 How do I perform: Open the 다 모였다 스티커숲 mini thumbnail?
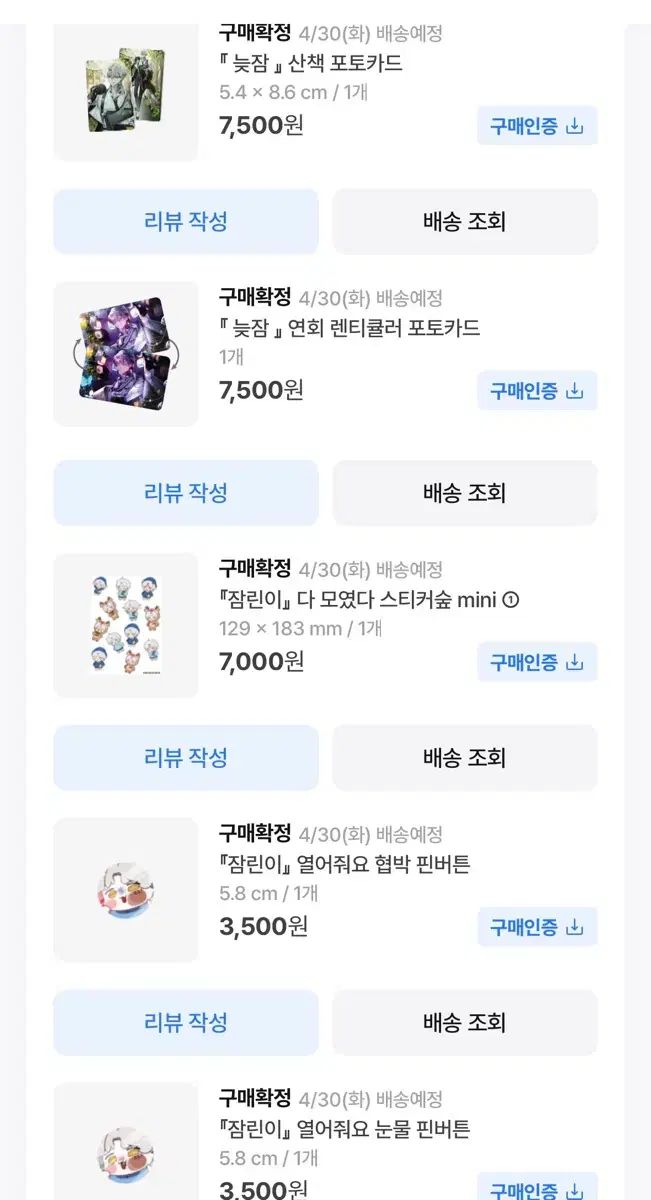click(x=126, y=625)
